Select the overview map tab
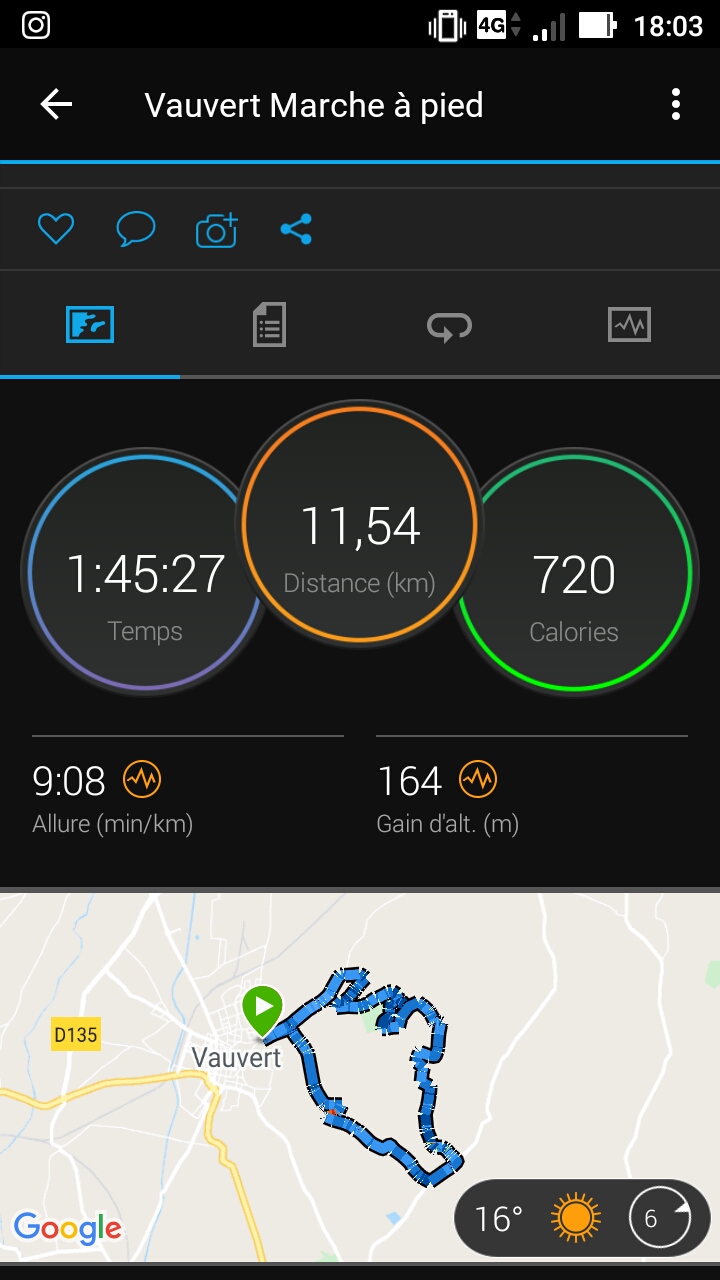The width and height of the screenshot is (720, 1280). [x=90, y=325]
